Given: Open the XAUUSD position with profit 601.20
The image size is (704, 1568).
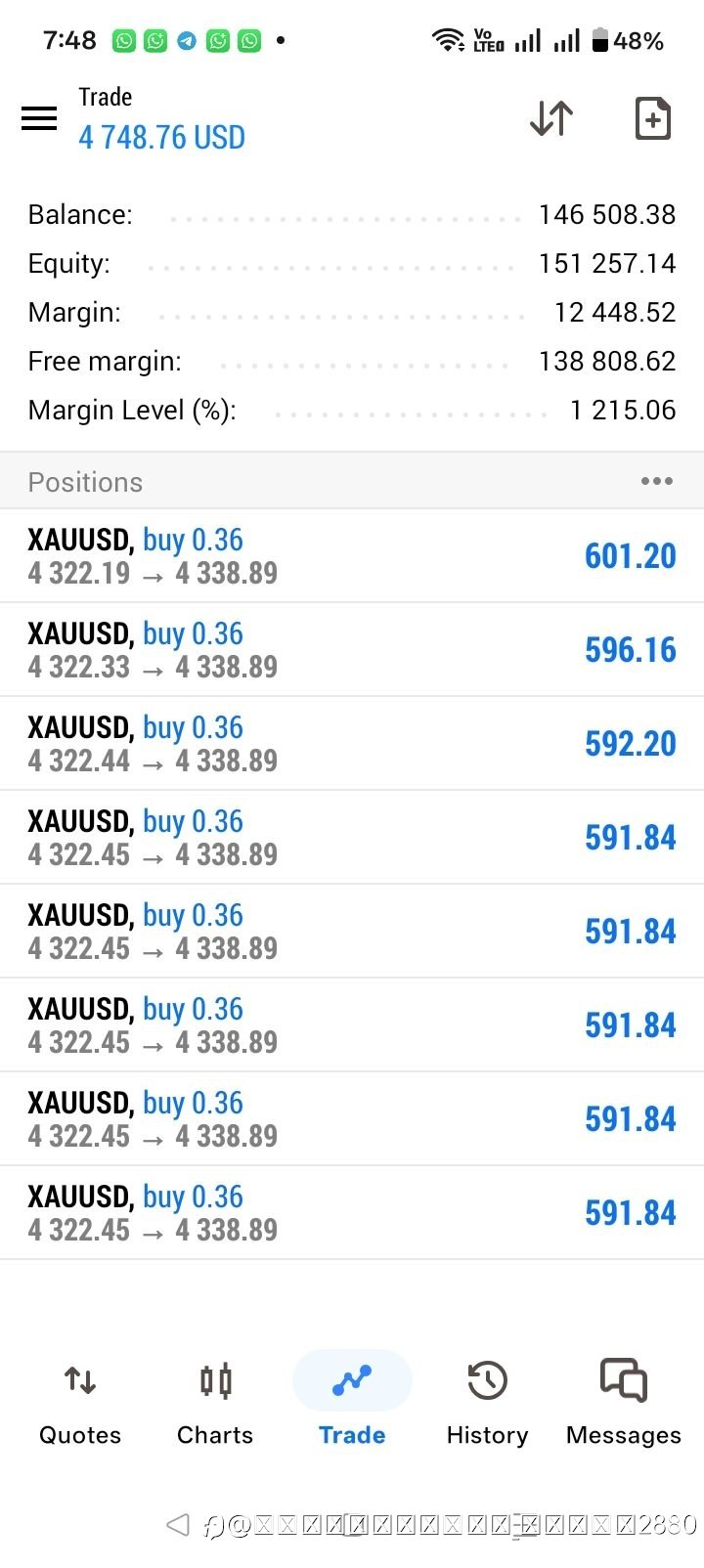Looking at the screenshot, I should click(352, 556).
